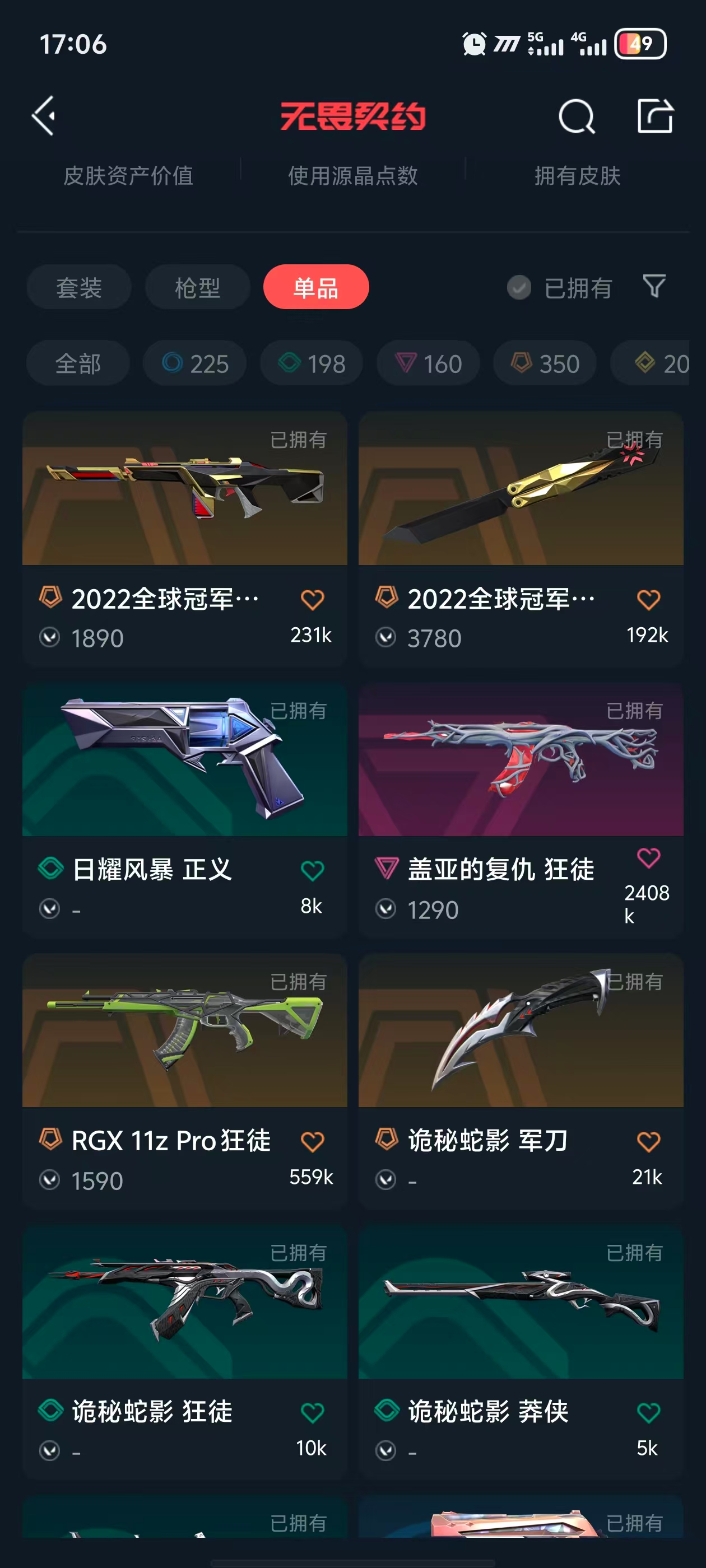Select the 全部 filter chip

[78, 363]
